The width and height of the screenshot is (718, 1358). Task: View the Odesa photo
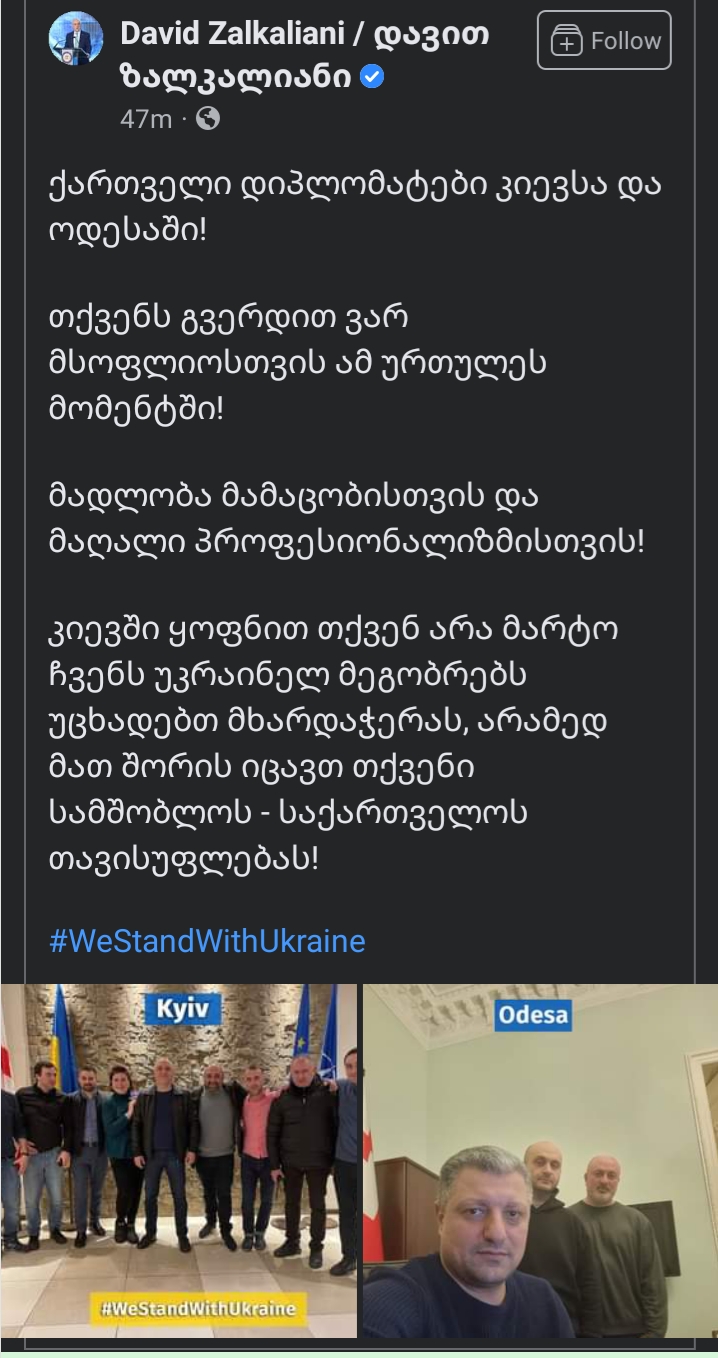click(x=540, y=1160)
